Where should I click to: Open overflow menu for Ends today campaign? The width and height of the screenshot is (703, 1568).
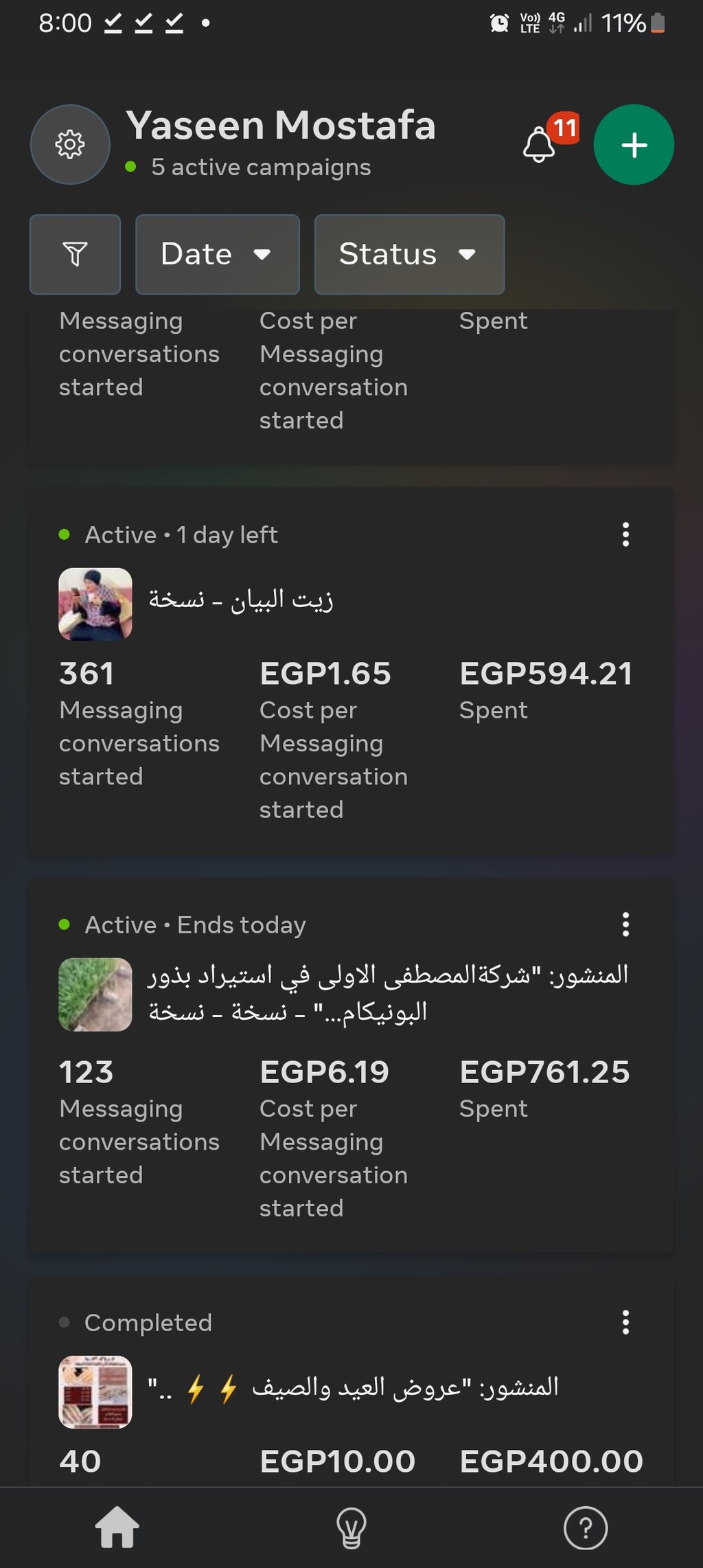click(x=625, y=924)
